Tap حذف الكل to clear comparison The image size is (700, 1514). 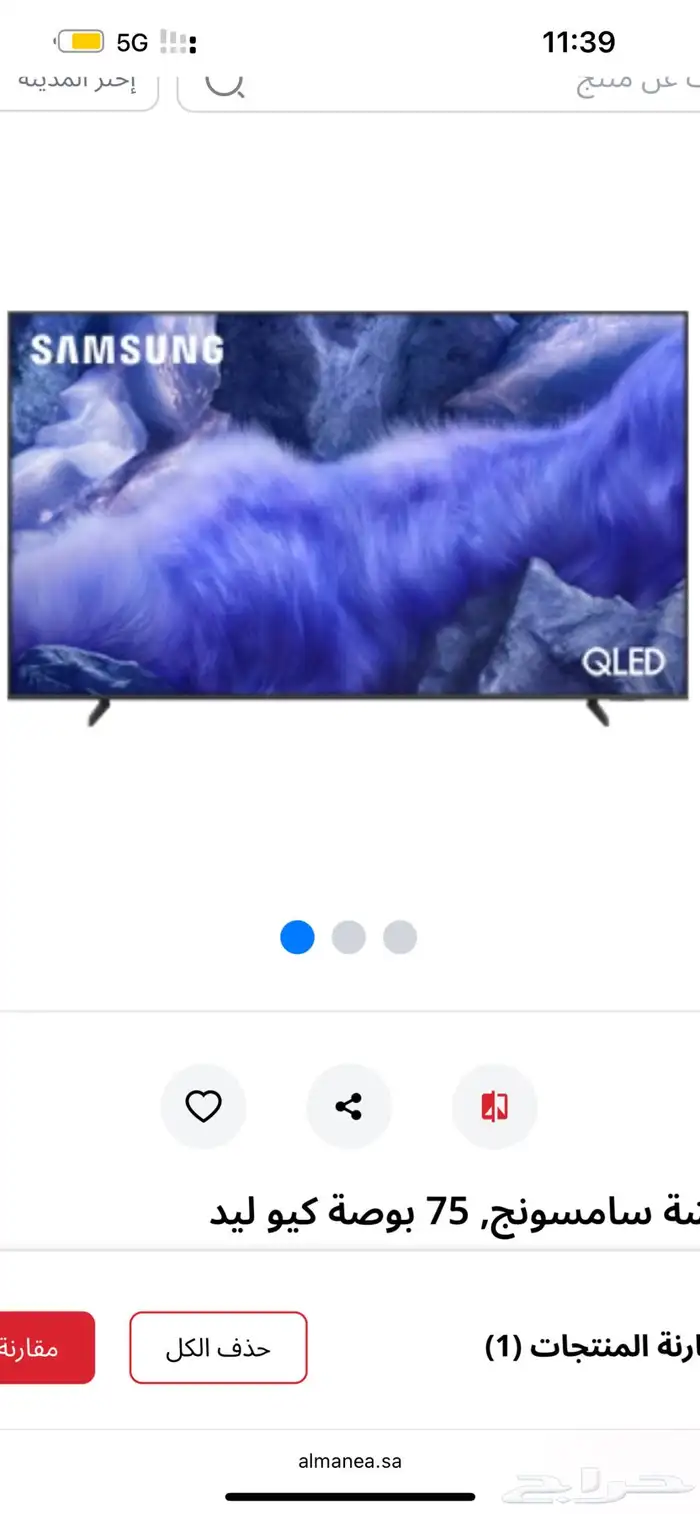(218, 1347)
